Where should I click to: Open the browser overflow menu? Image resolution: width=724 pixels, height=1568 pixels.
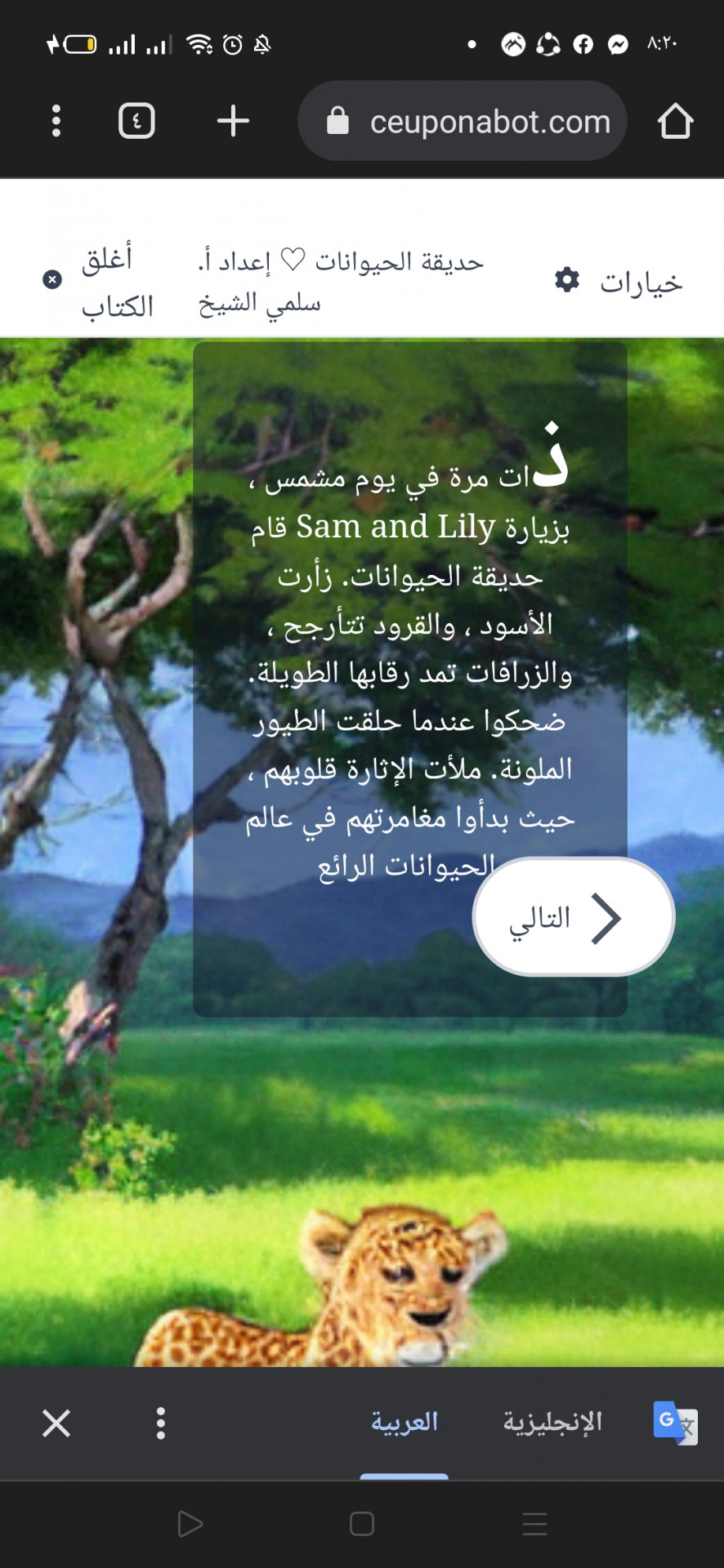[56, 121]
